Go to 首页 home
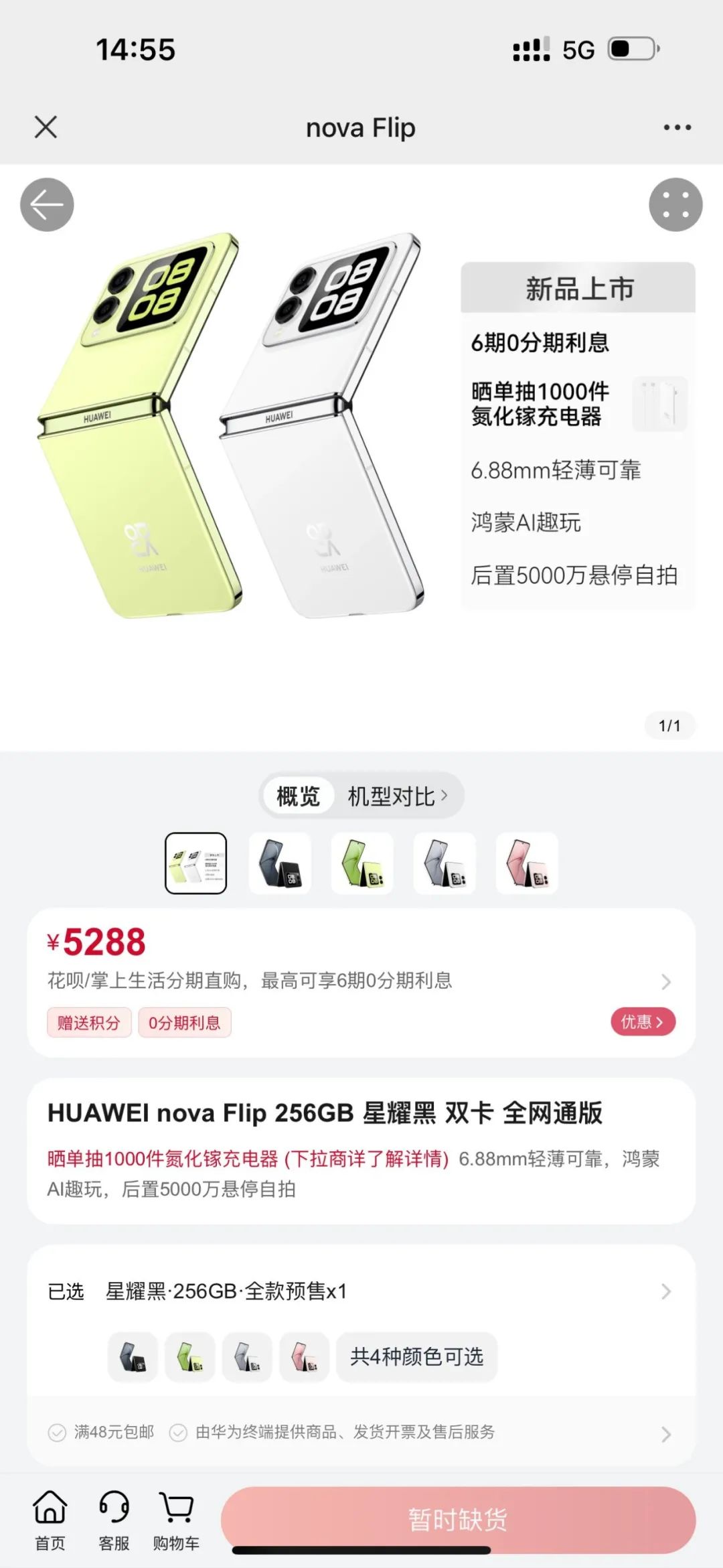723x1568 pixels. 50,1520
